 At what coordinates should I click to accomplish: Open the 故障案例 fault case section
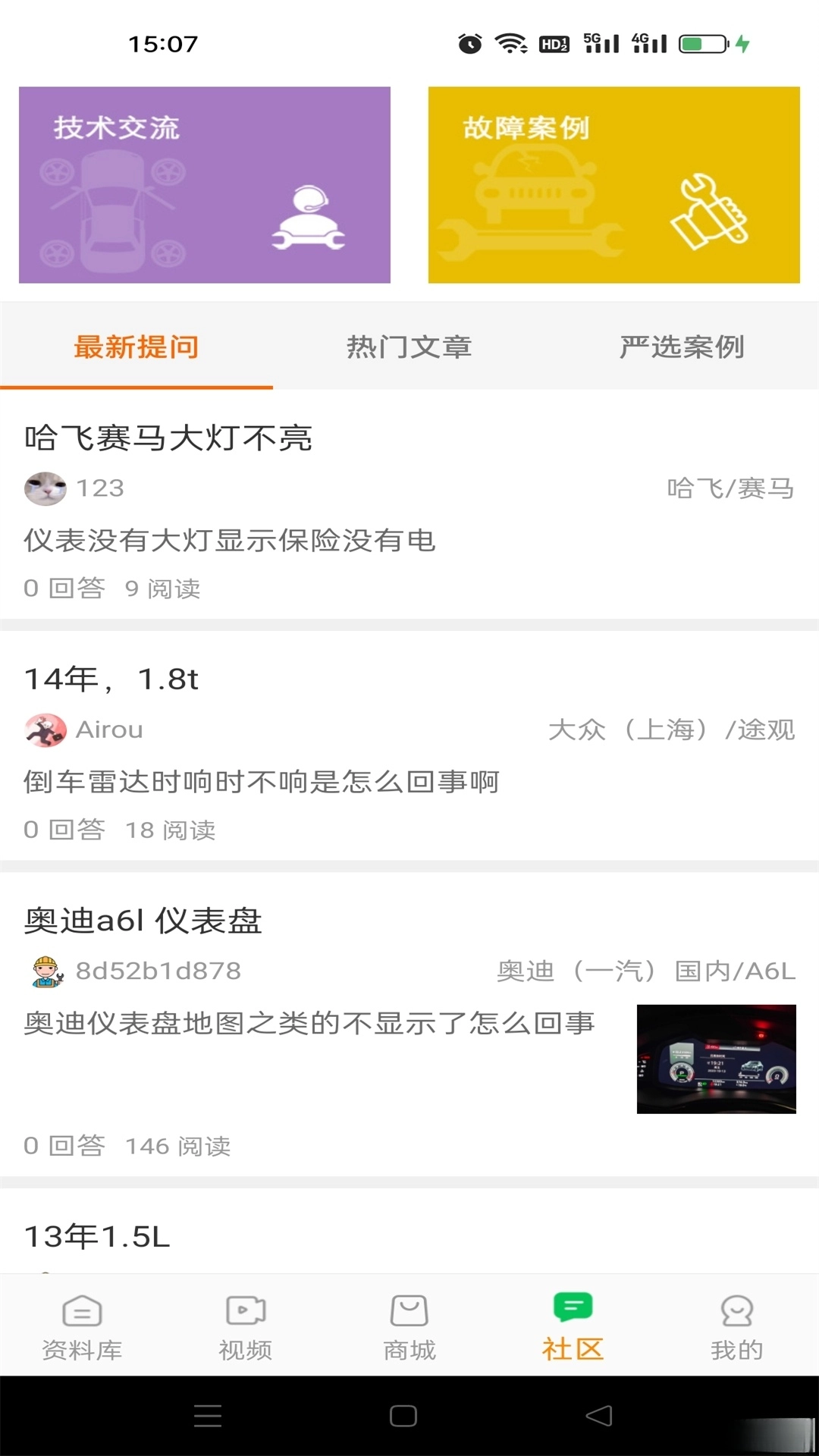click(x=614, y=184)
